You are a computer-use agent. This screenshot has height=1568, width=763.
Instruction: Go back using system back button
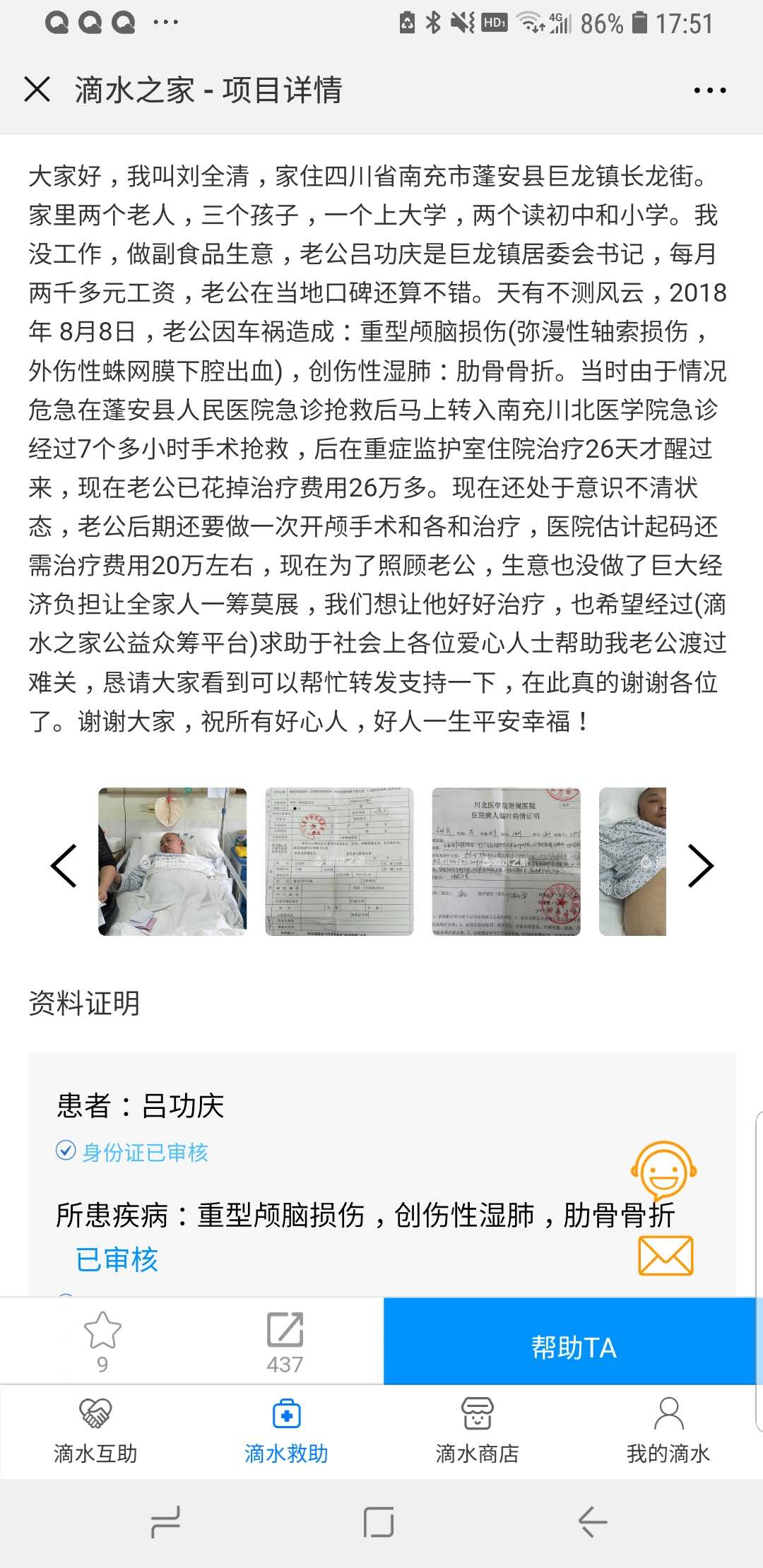[592, 1521]
